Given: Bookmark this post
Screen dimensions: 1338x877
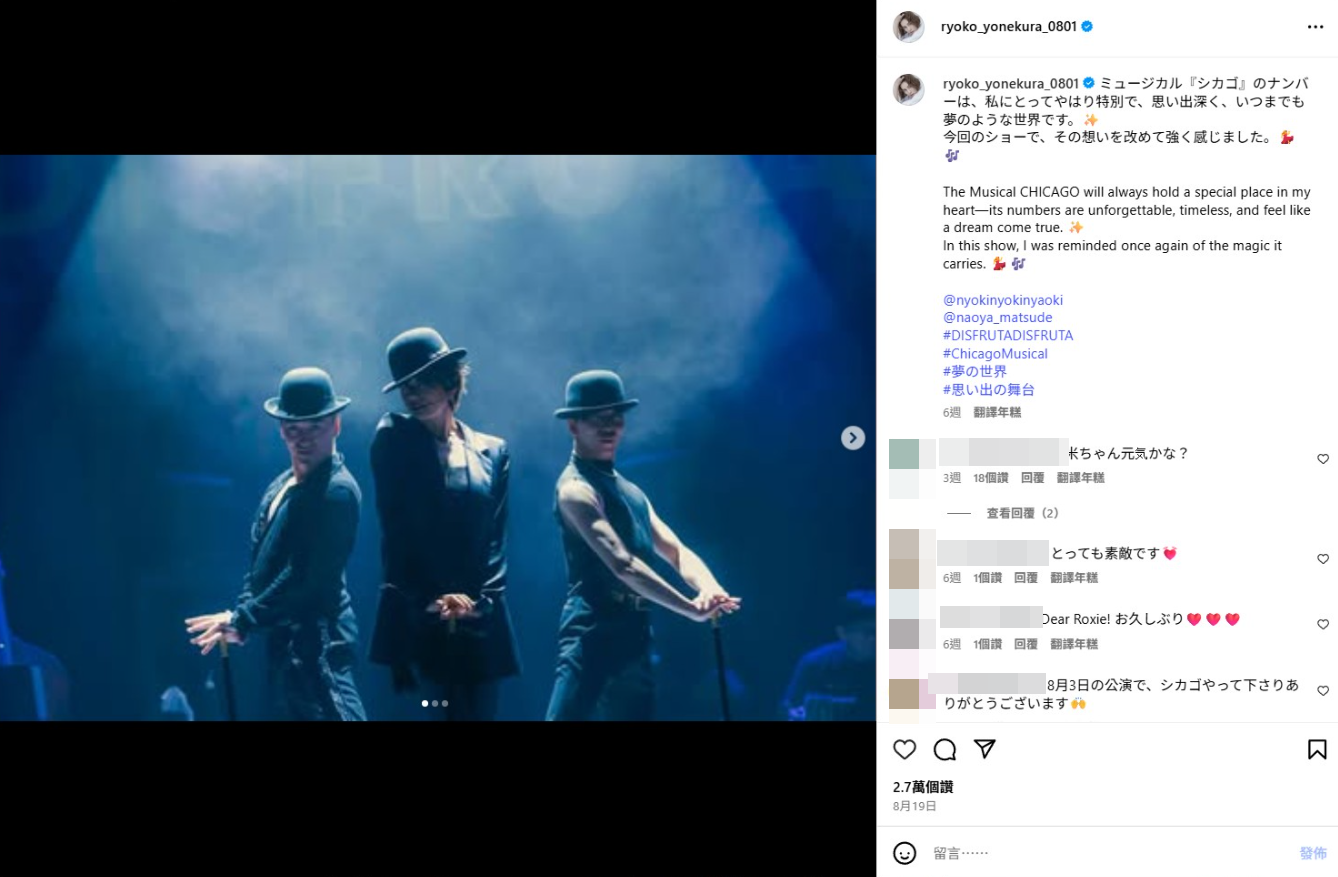Looking at the screenshot, I should point(1317,749).
